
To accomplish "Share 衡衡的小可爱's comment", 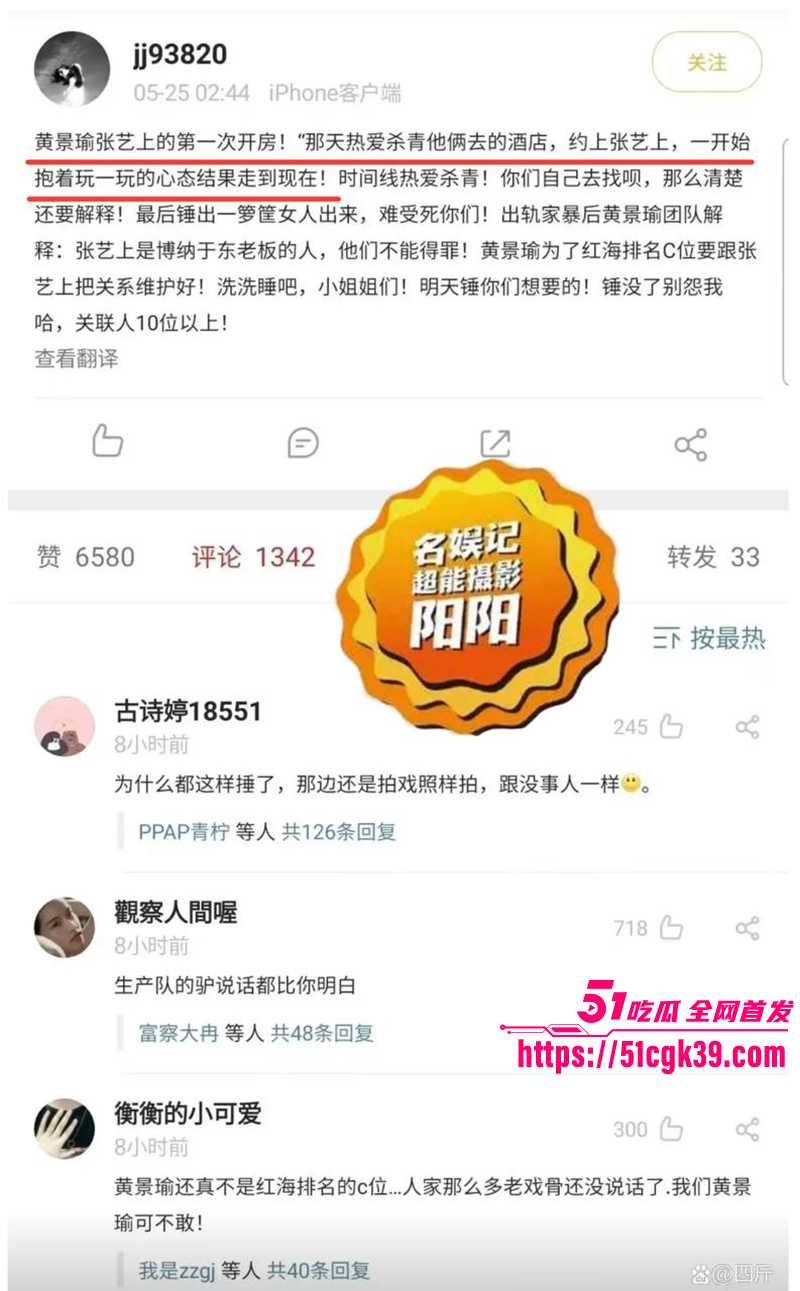I will [x=747, y=1129].
